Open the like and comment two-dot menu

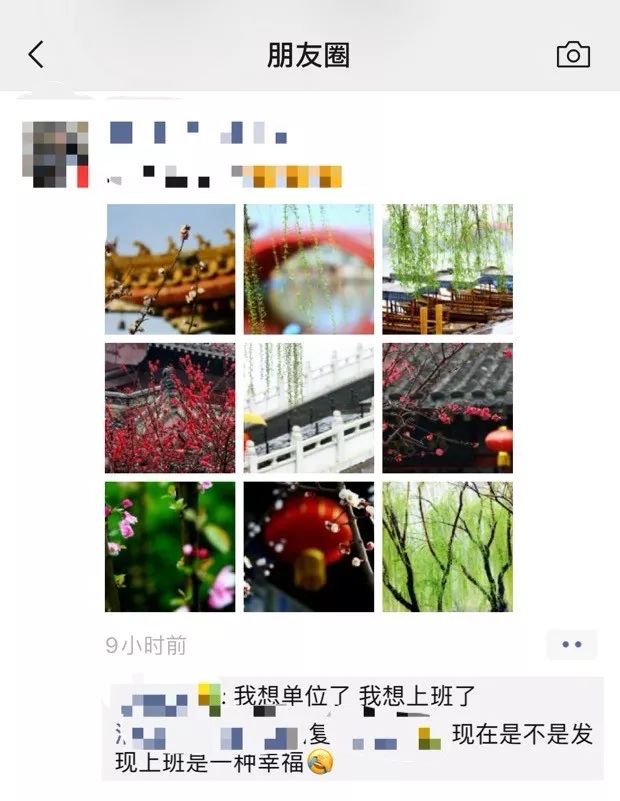point(572,645)
